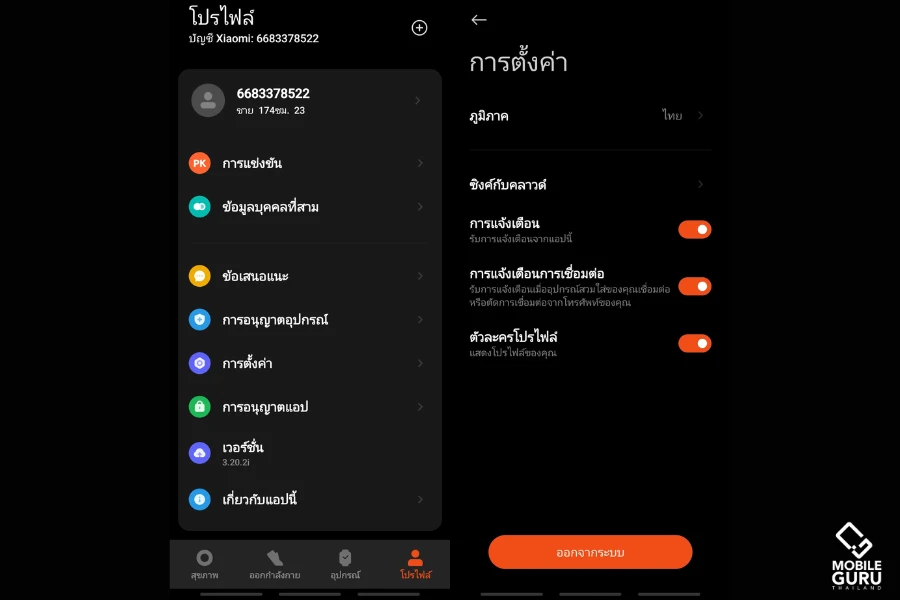Select the อุปกรณ์ tab
900x600 pixels.
(345, 564)
